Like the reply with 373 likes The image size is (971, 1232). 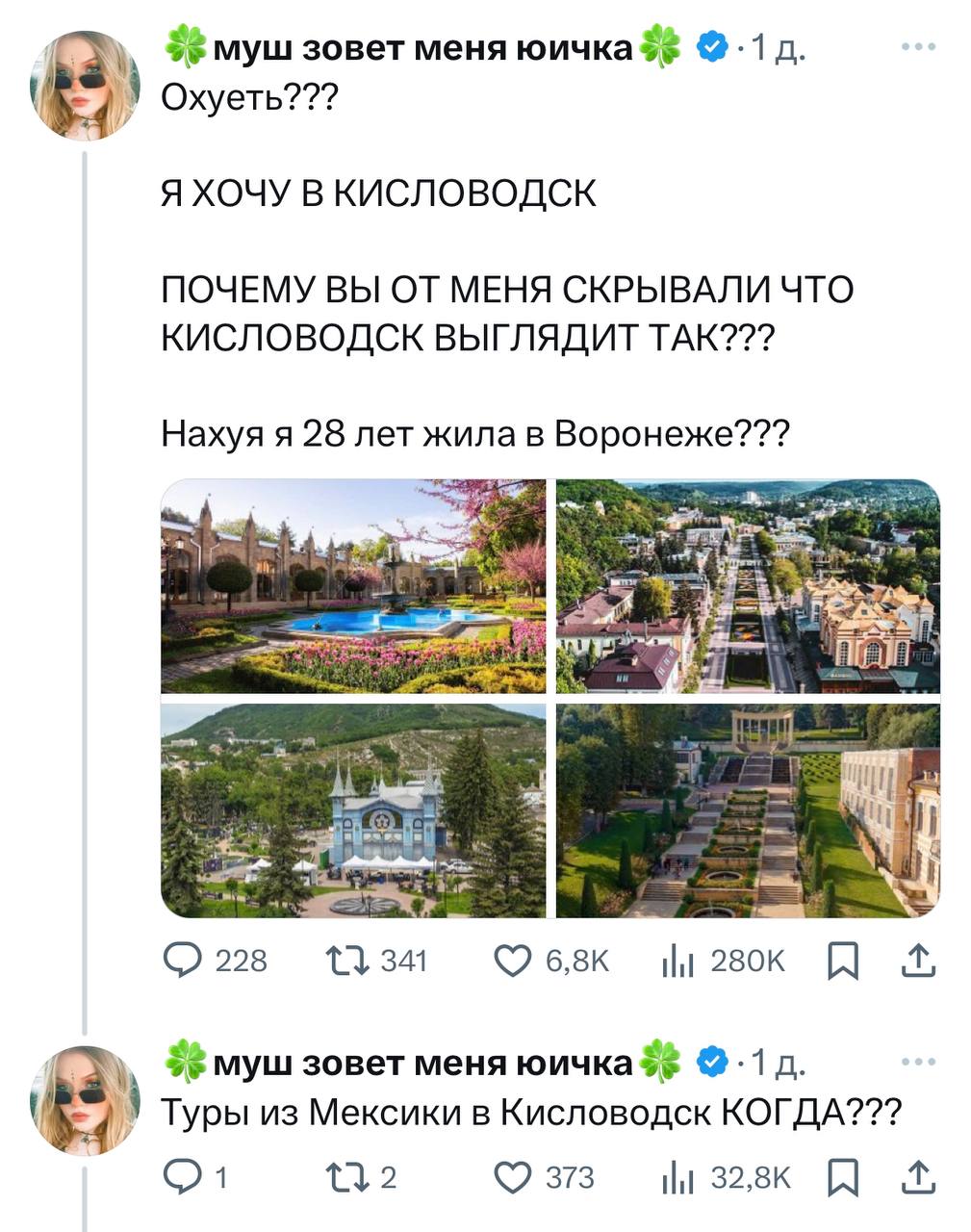pyautogui.click(x=512, y=1177)
